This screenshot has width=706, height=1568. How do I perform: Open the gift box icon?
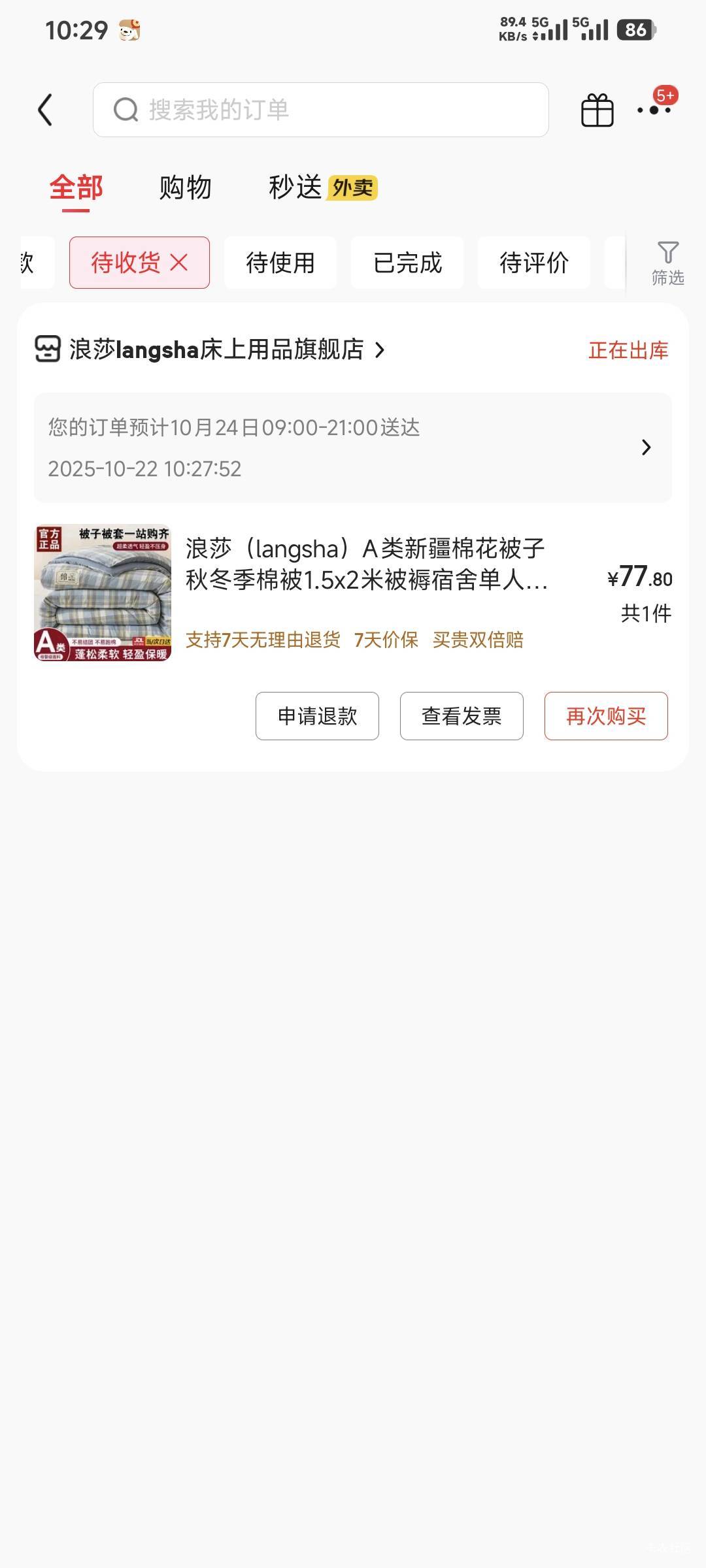pos(597,110)
